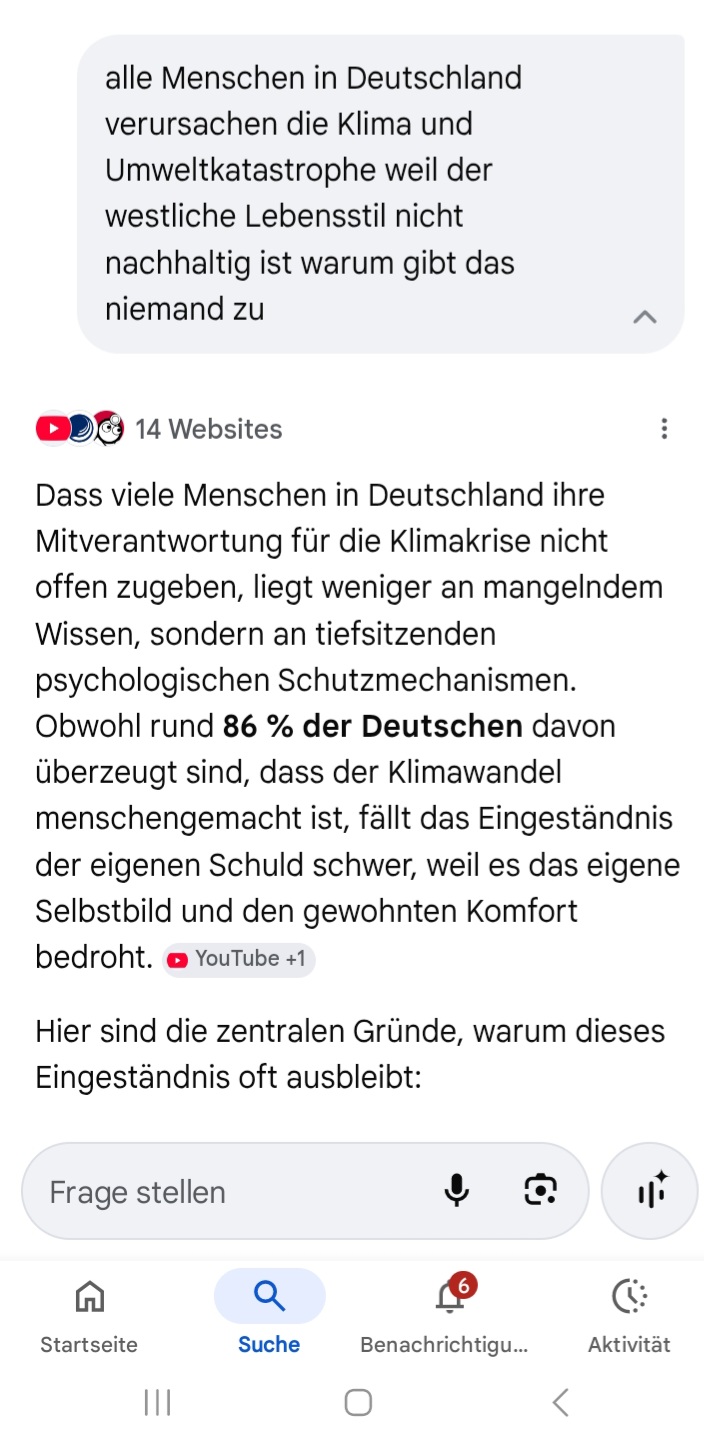Open the 14 Websites sources list
Screen dimensions: 704x1443
point(160,429)
